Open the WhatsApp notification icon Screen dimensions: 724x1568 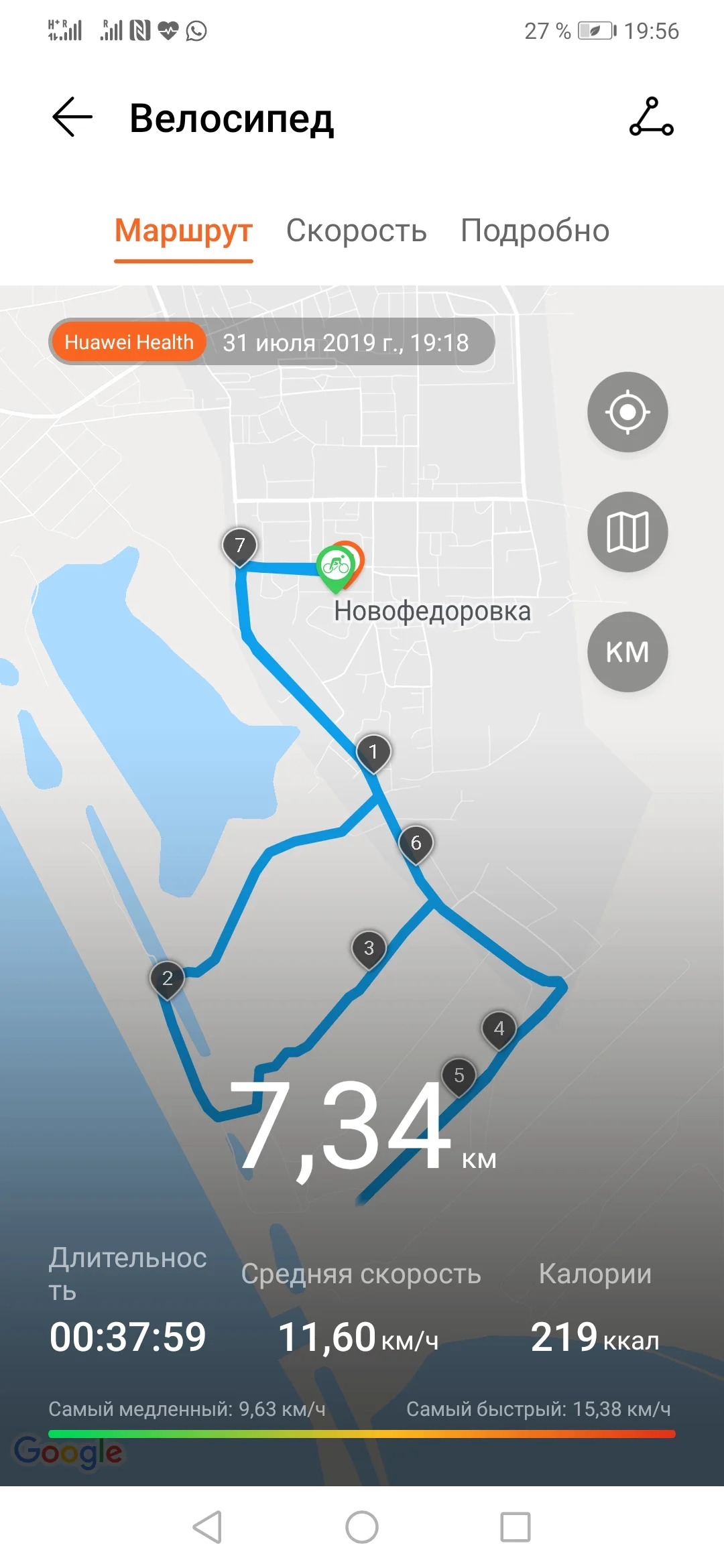(x=196, y=29)
